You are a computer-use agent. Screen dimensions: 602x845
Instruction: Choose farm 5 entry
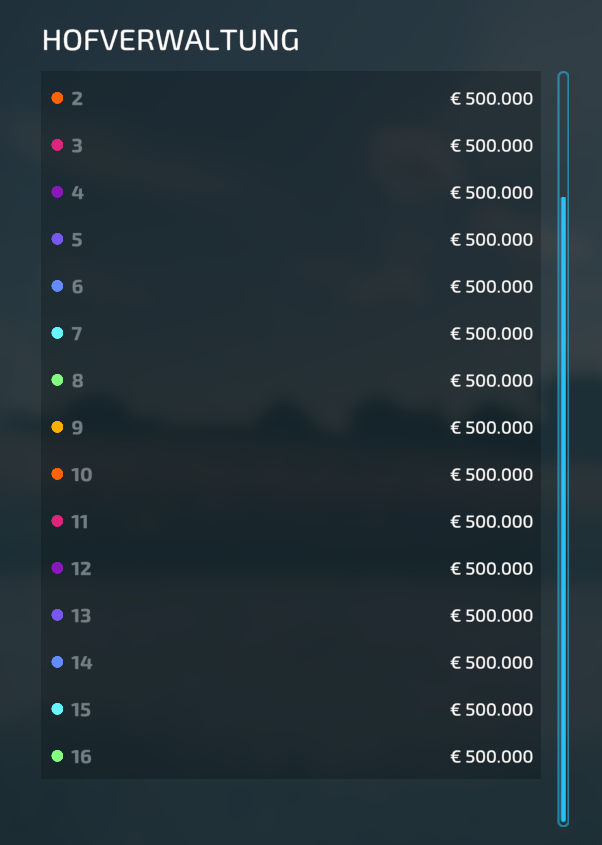pos(291,239)
